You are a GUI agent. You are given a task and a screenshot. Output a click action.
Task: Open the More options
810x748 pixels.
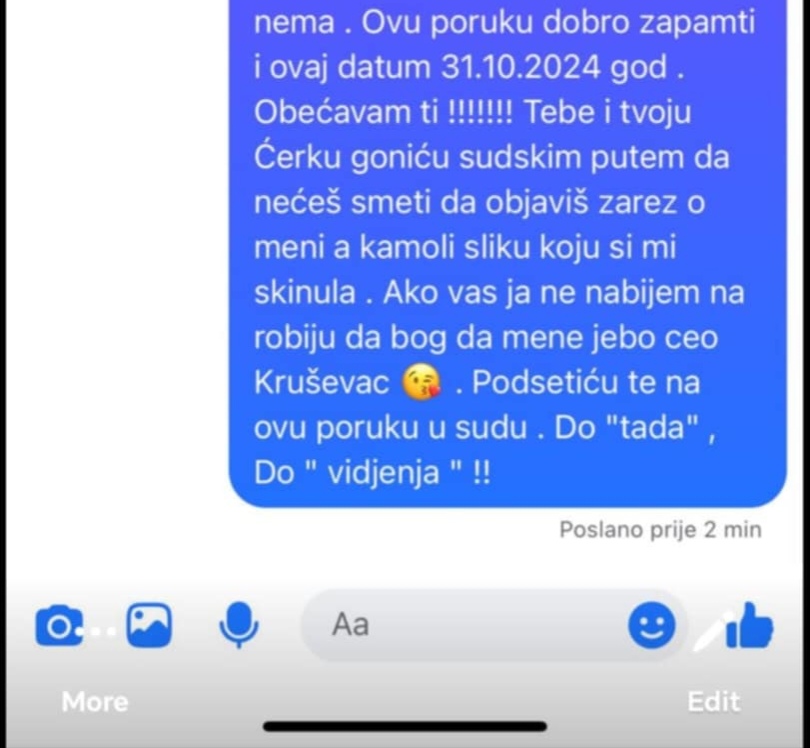click(95, 702)
